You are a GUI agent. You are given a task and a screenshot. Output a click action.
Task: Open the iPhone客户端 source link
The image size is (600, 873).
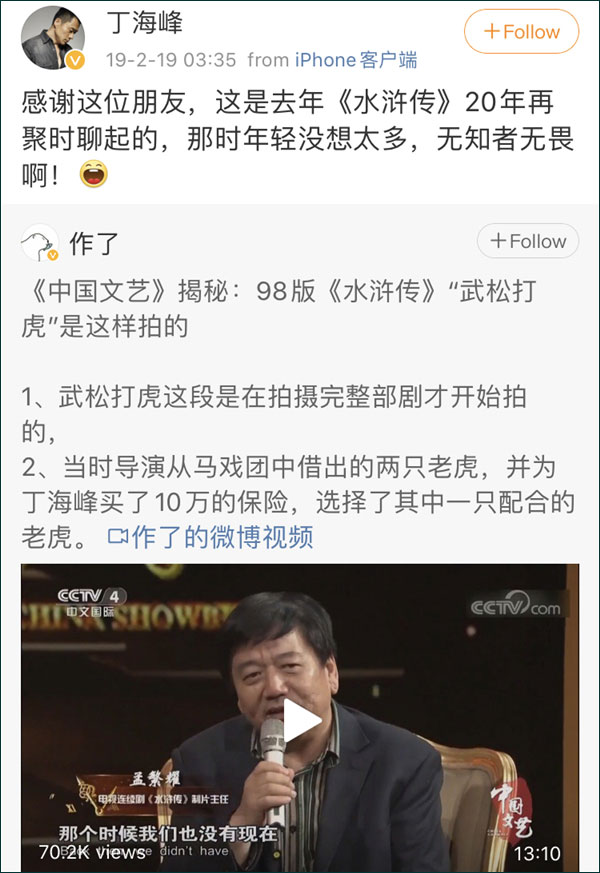pos(356,60)
